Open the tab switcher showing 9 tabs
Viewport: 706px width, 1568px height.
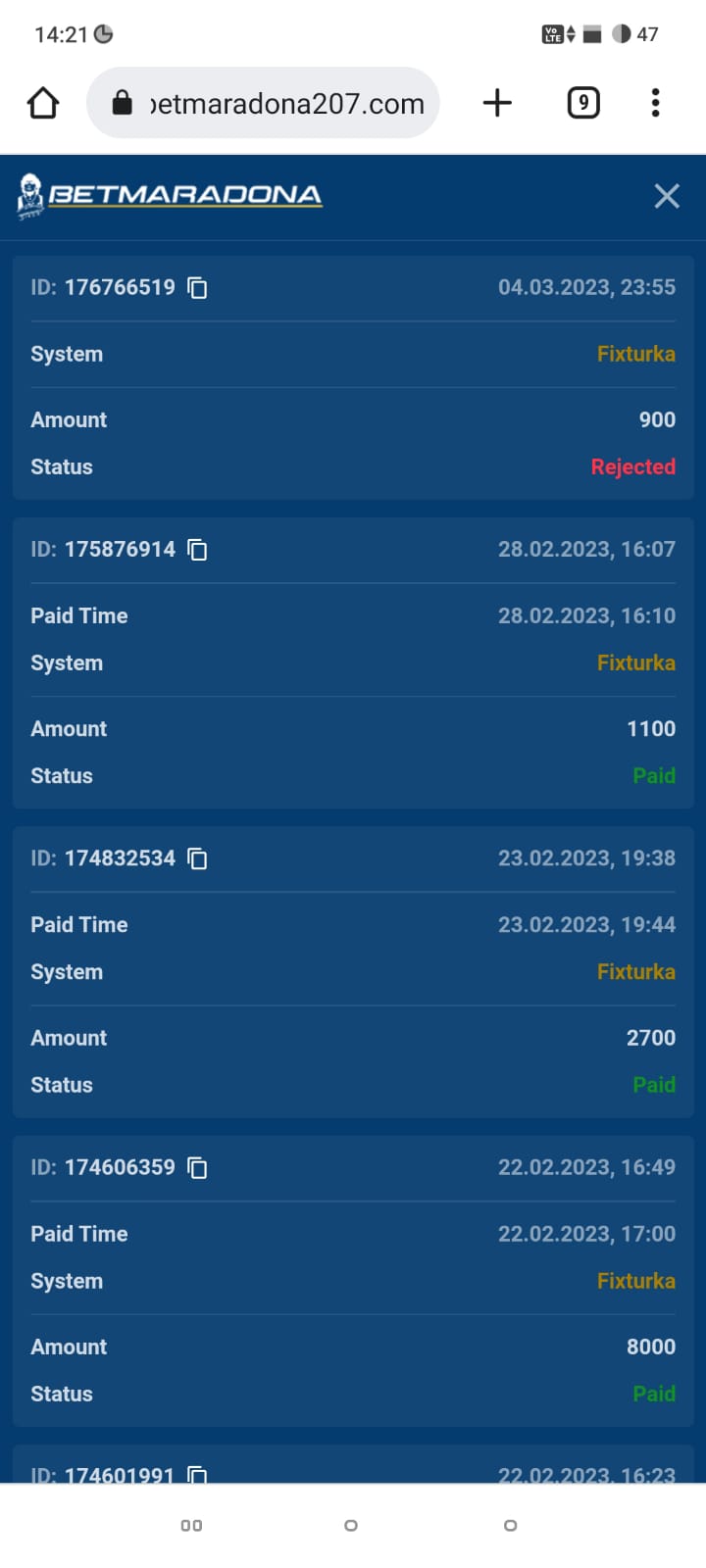pos(583,103)
